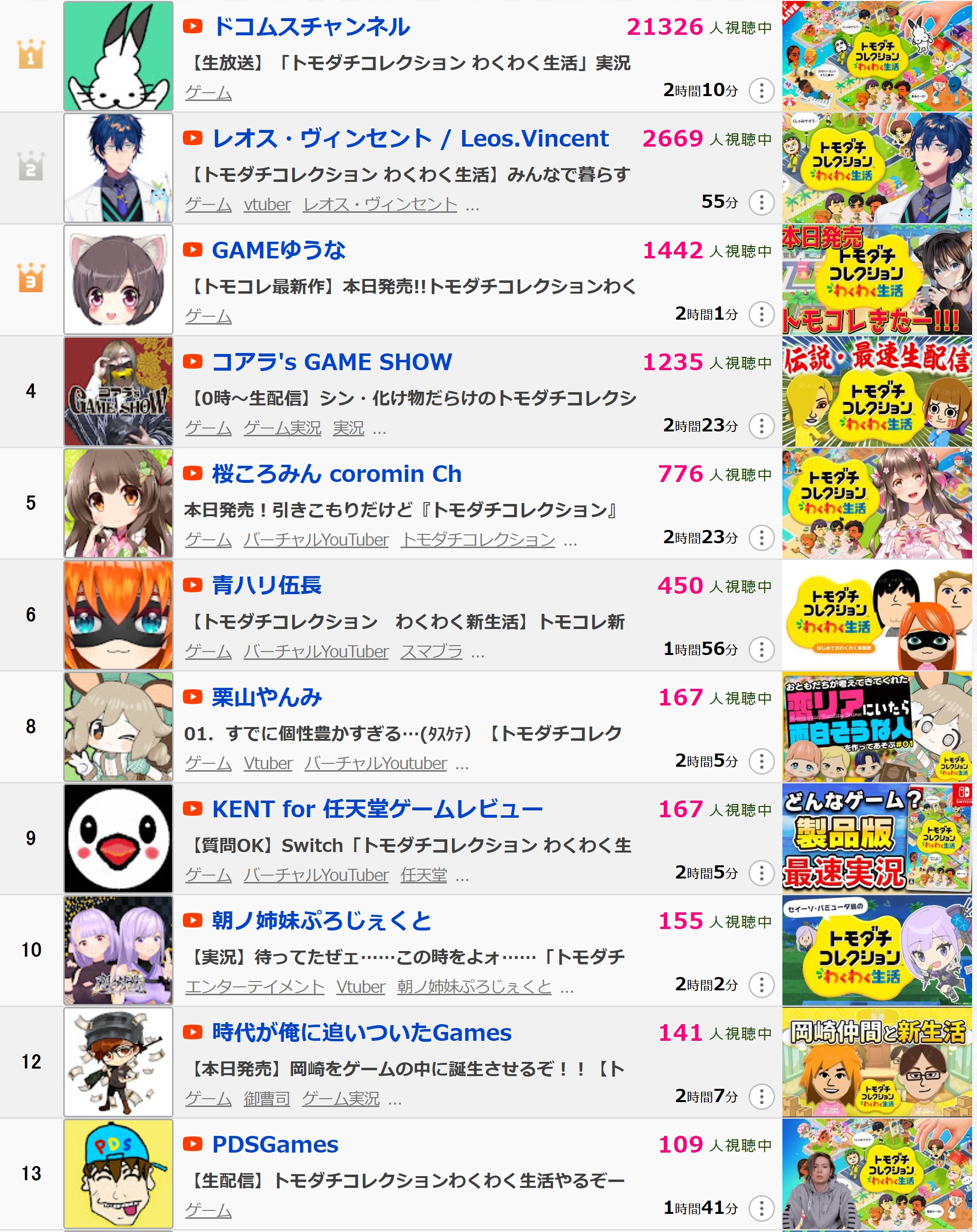Open the GAMEゆうな channel link
Screen dimensions: 977x1232
[278, 251]
